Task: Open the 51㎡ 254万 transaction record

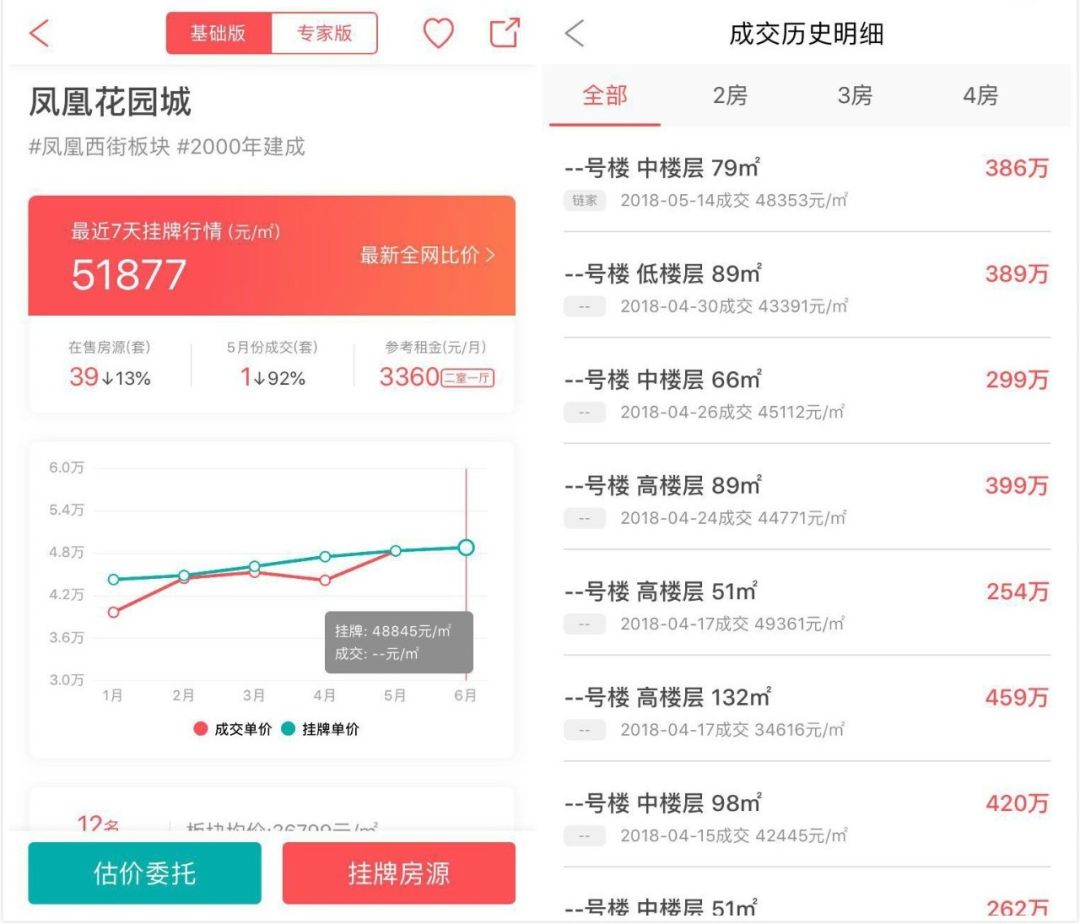Action: click(806, 605)
